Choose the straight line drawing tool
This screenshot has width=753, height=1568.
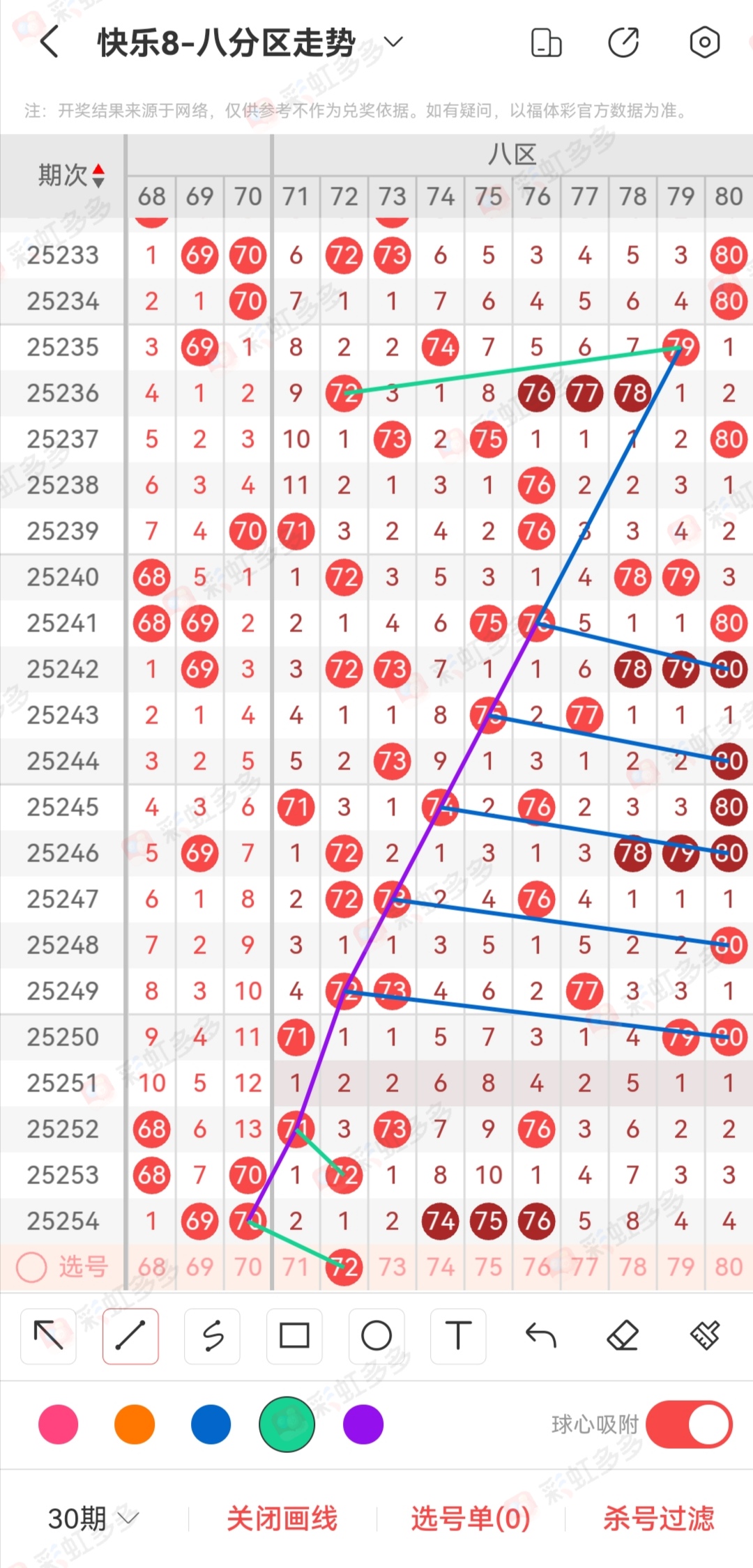(x=130, y=1336)
